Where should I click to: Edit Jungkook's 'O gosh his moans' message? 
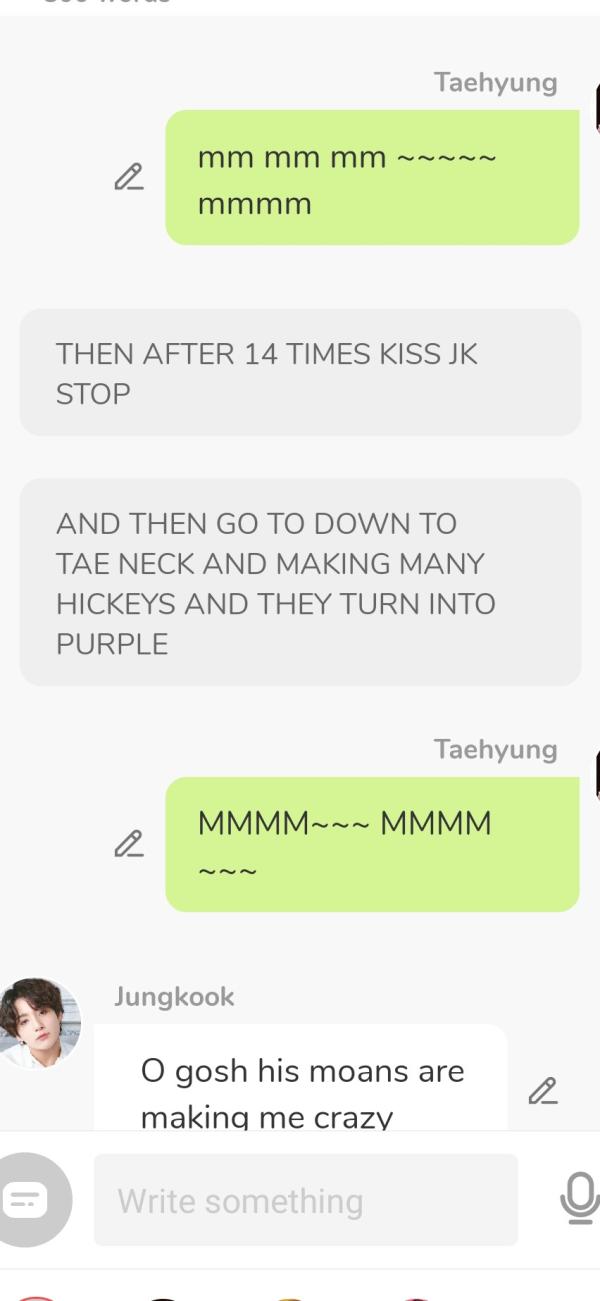pos(542,1090)
